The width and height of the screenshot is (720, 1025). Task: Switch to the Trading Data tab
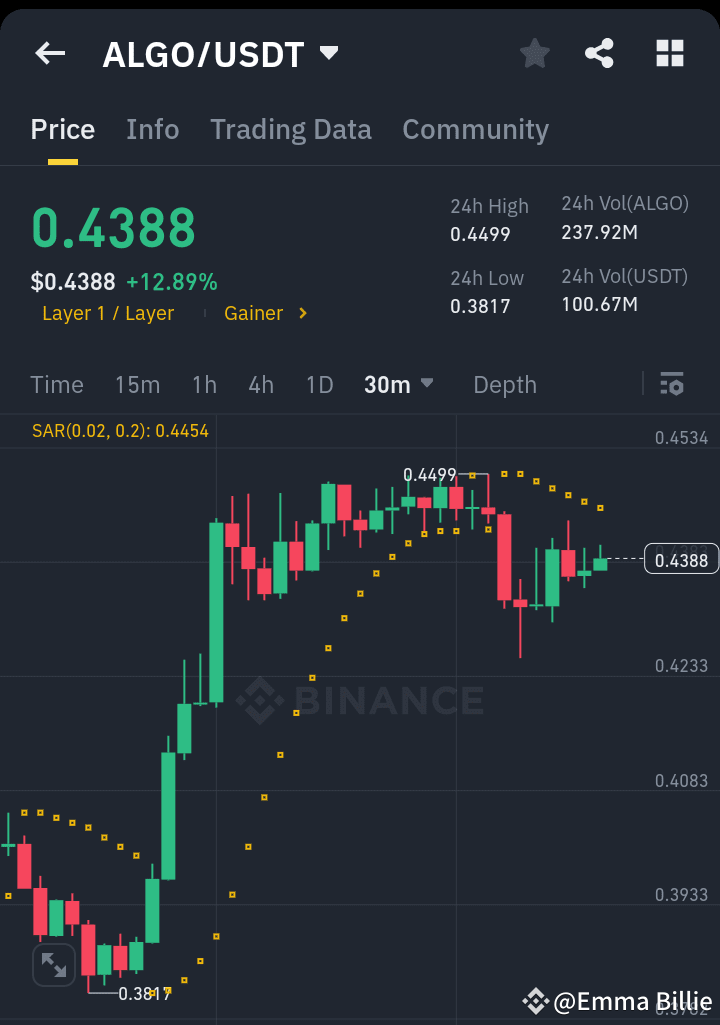[291, 129]
